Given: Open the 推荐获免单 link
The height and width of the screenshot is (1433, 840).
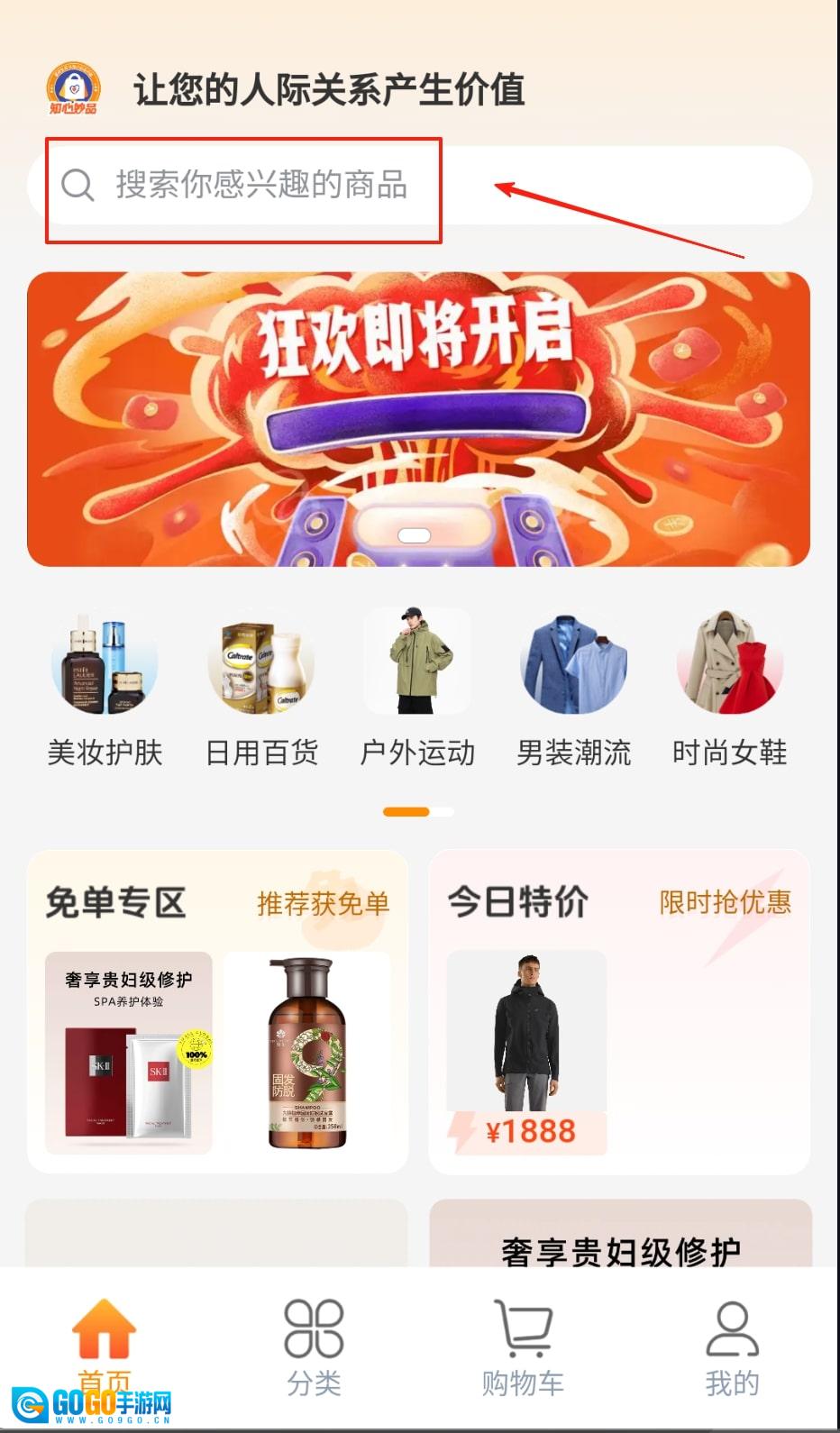Looking at the screenshot, I should tap(323, 903).
